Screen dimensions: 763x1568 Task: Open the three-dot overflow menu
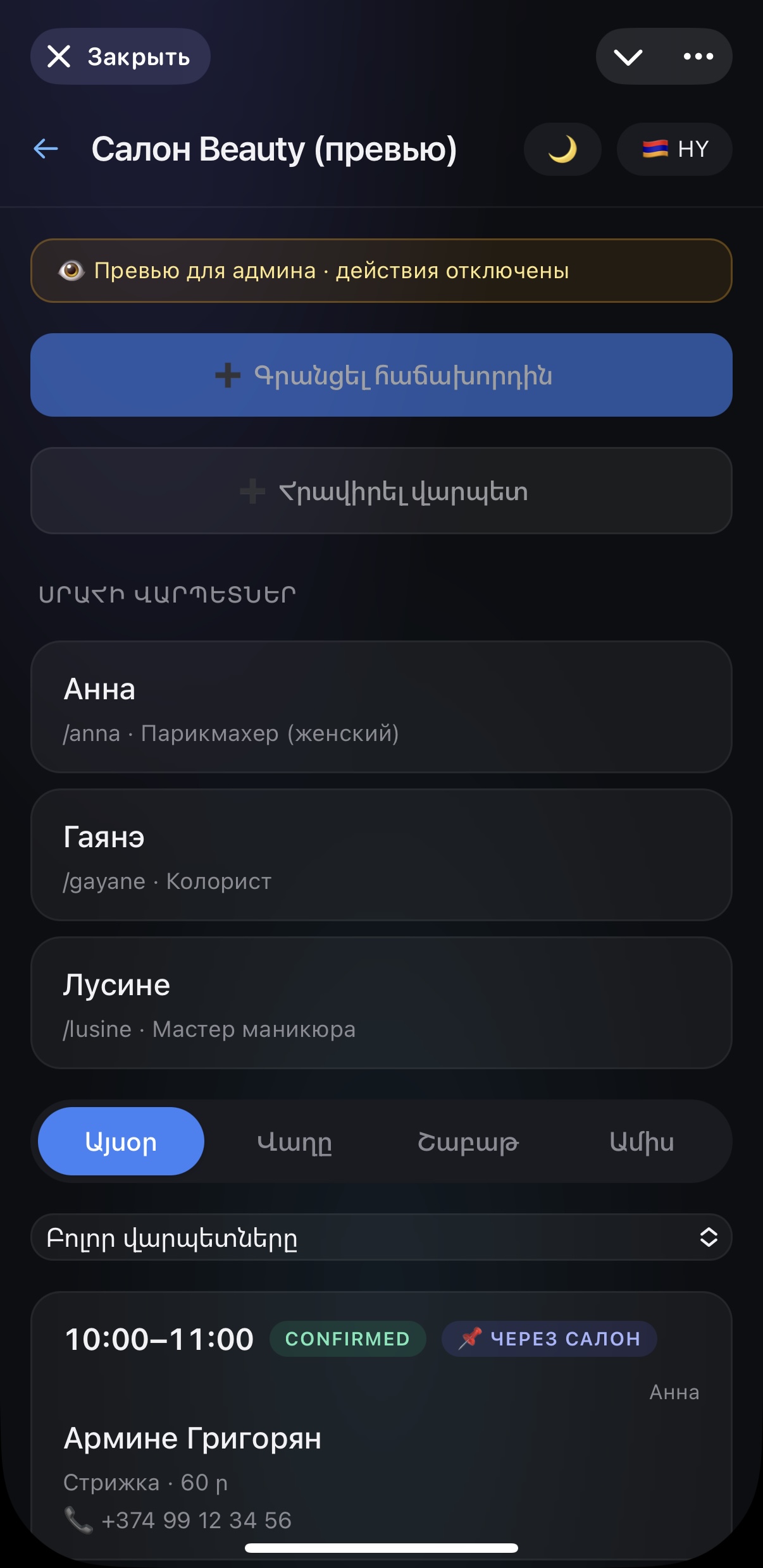pyautogui.click(x=698, y=57)
